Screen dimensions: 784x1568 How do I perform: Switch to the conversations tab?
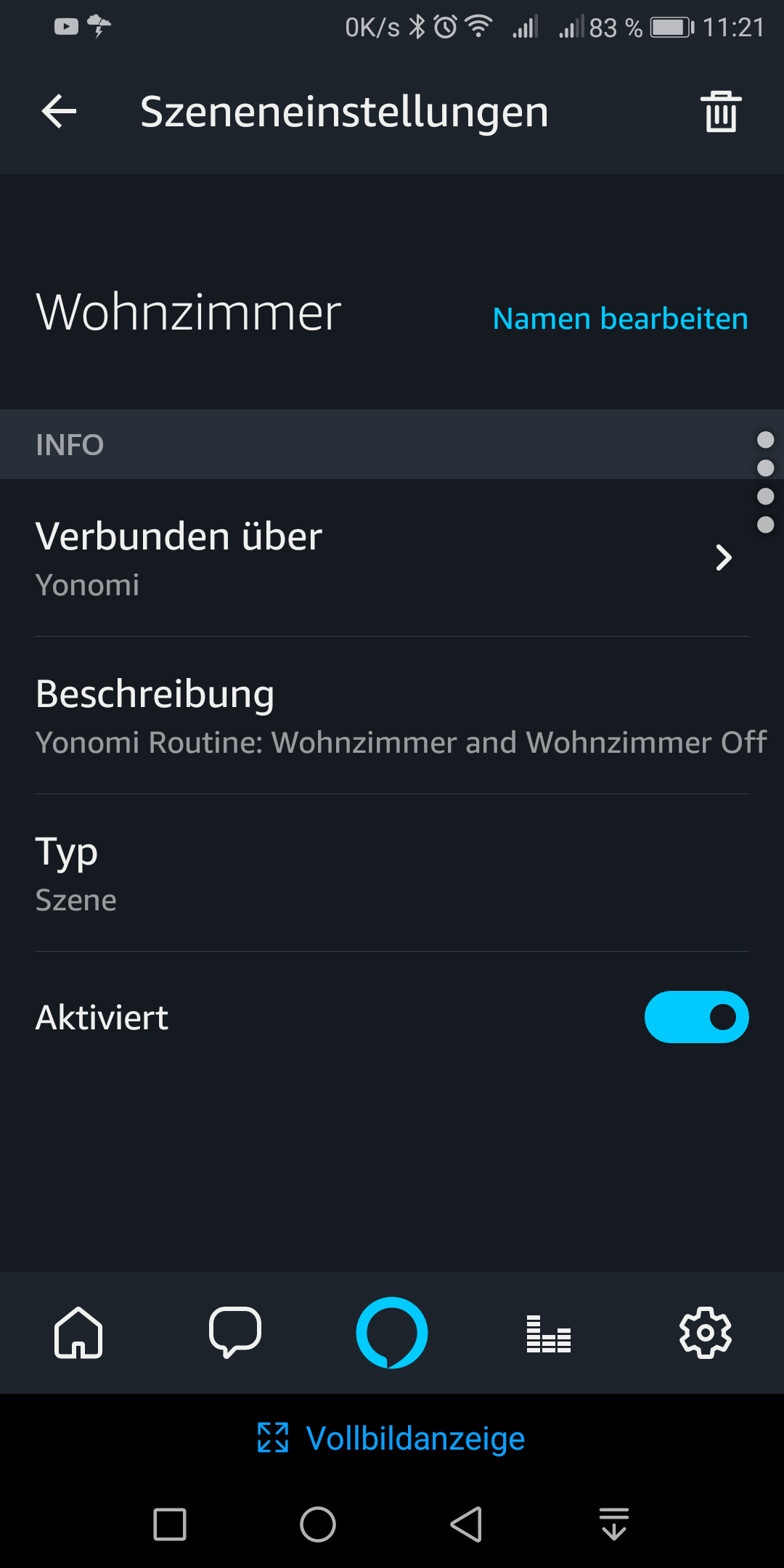235,1333
